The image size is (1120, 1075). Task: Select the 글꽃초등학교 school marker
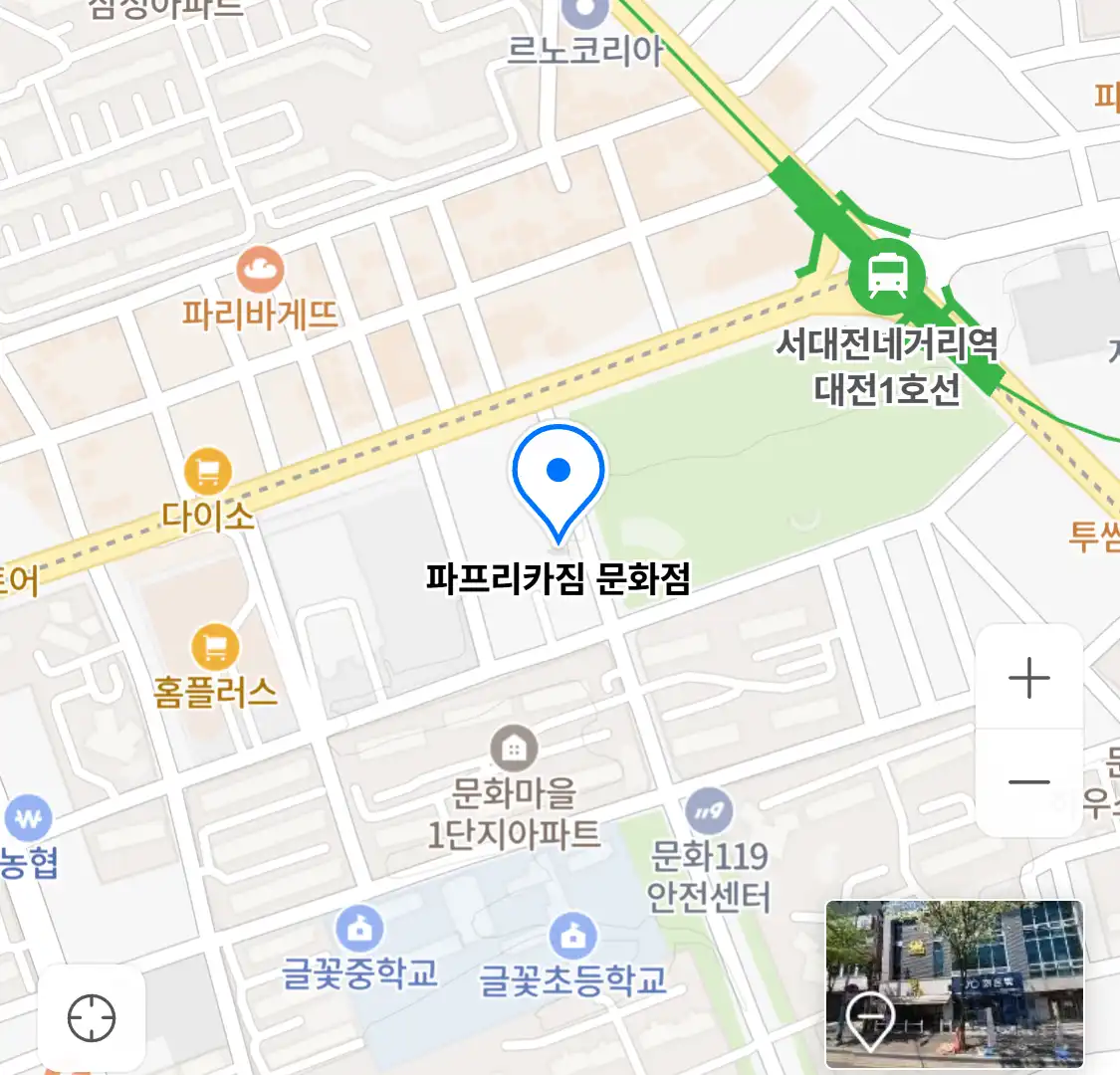(x=572, y=936)
